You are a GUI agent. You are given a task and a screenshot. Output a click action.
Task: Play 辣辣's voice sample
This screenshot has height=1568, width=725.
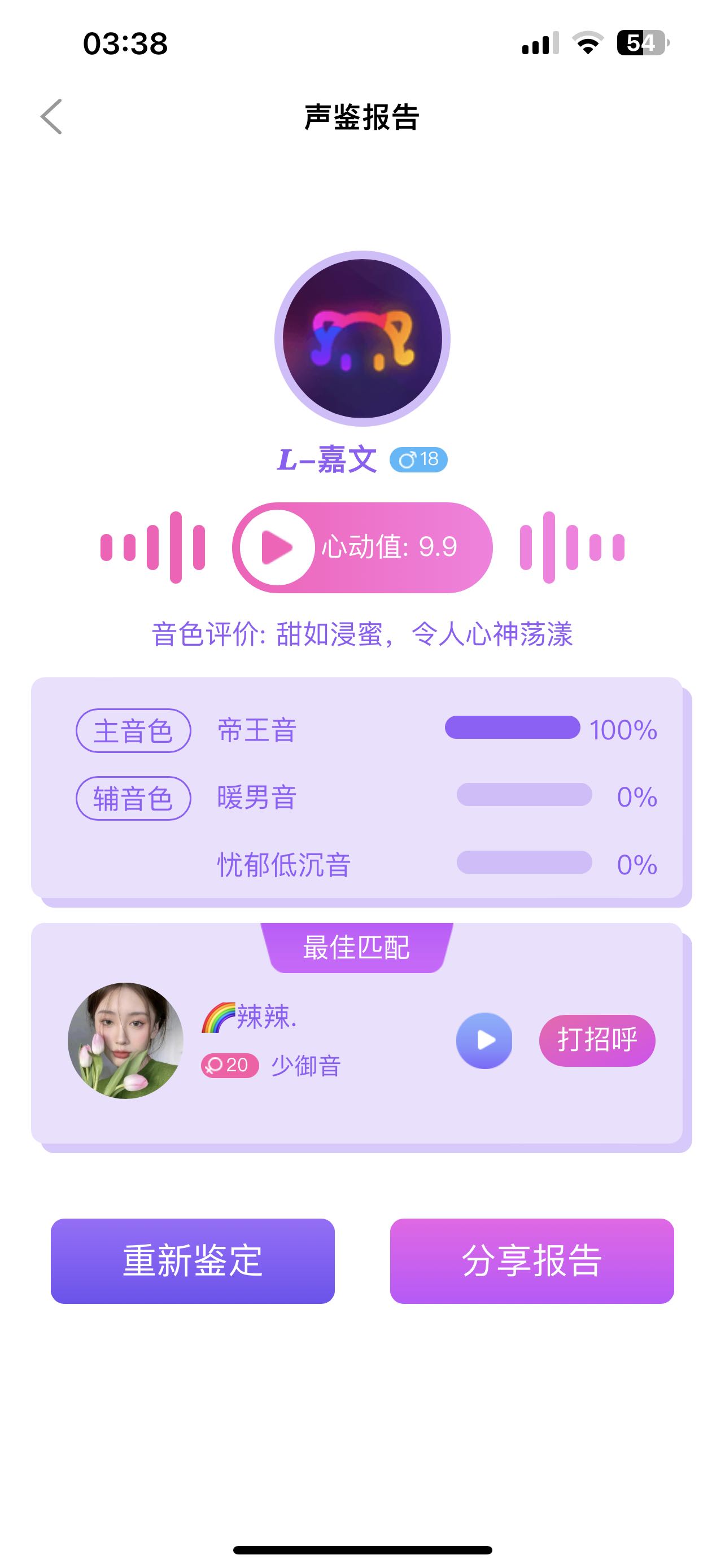click(484, 1040)
